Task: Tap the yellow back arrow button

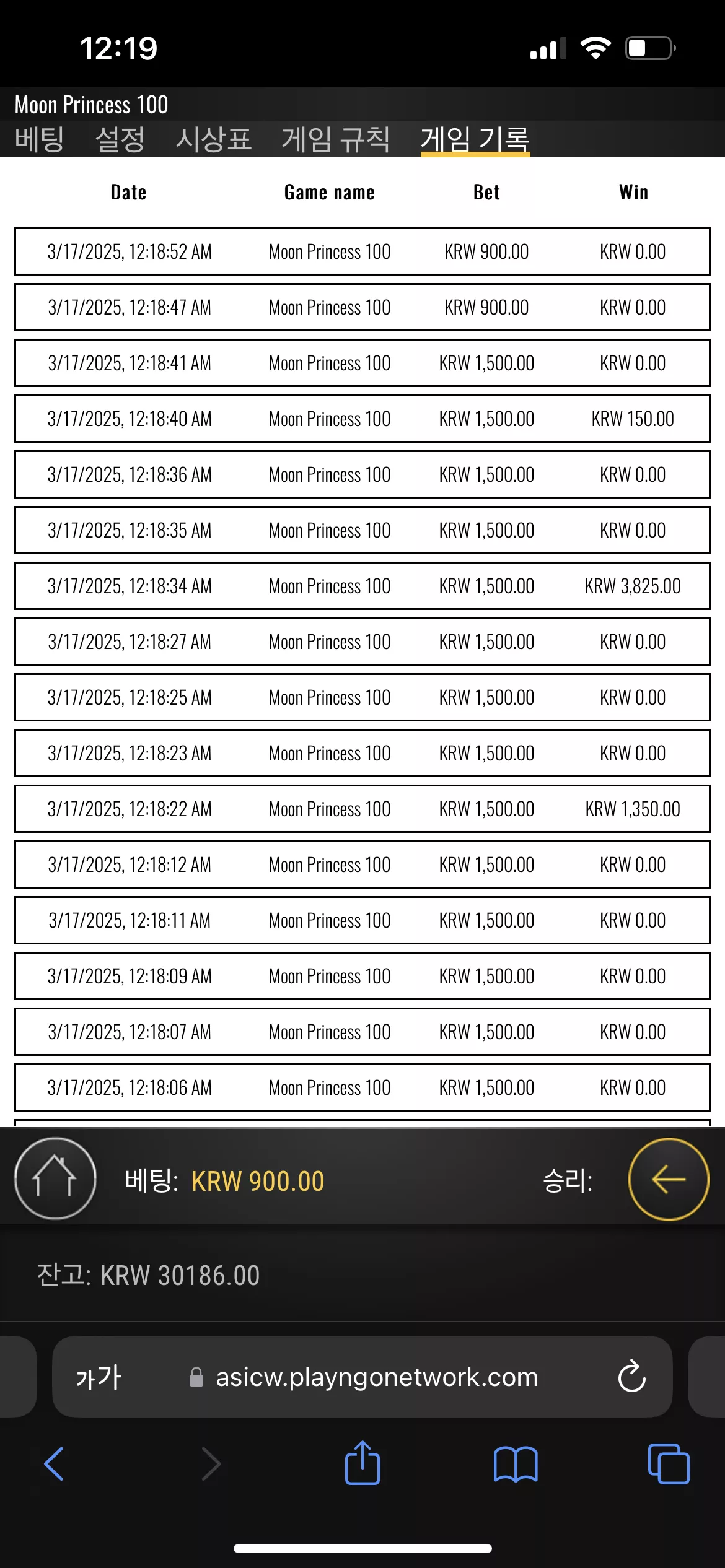Action: tap(669, 1179)
